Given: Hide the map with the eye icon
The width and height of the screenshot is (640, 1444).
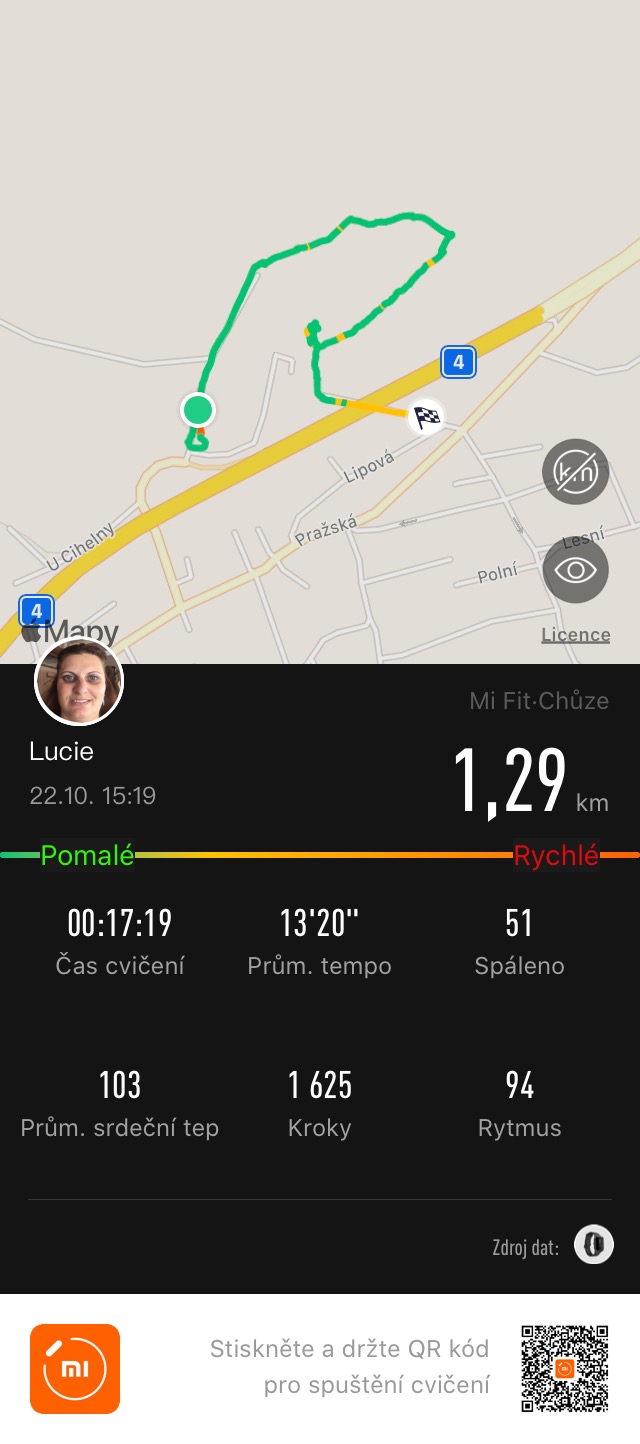Looking at the screenshot, I should click(576, 570).
